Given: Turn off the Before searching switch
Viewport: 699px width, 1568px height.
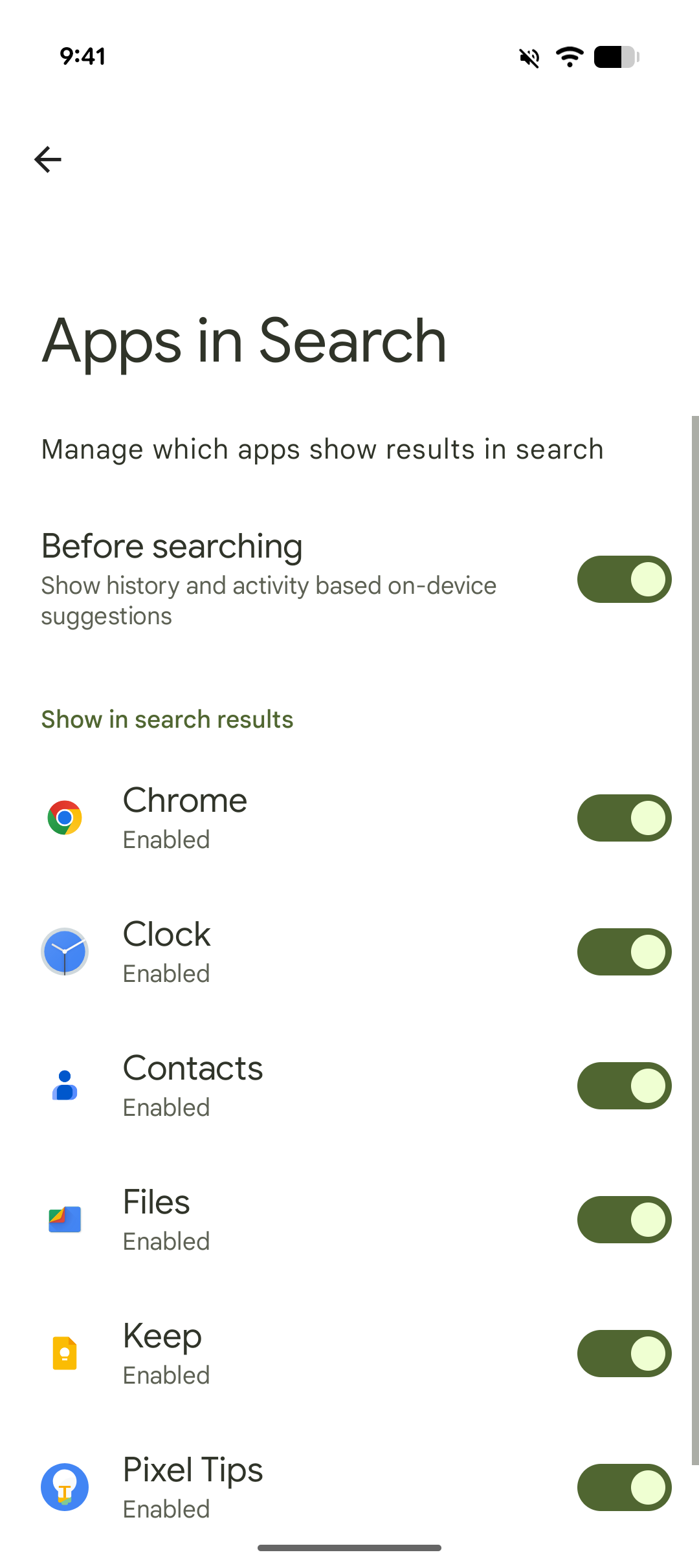Looking at the screenshot, I should coord(624,579).
